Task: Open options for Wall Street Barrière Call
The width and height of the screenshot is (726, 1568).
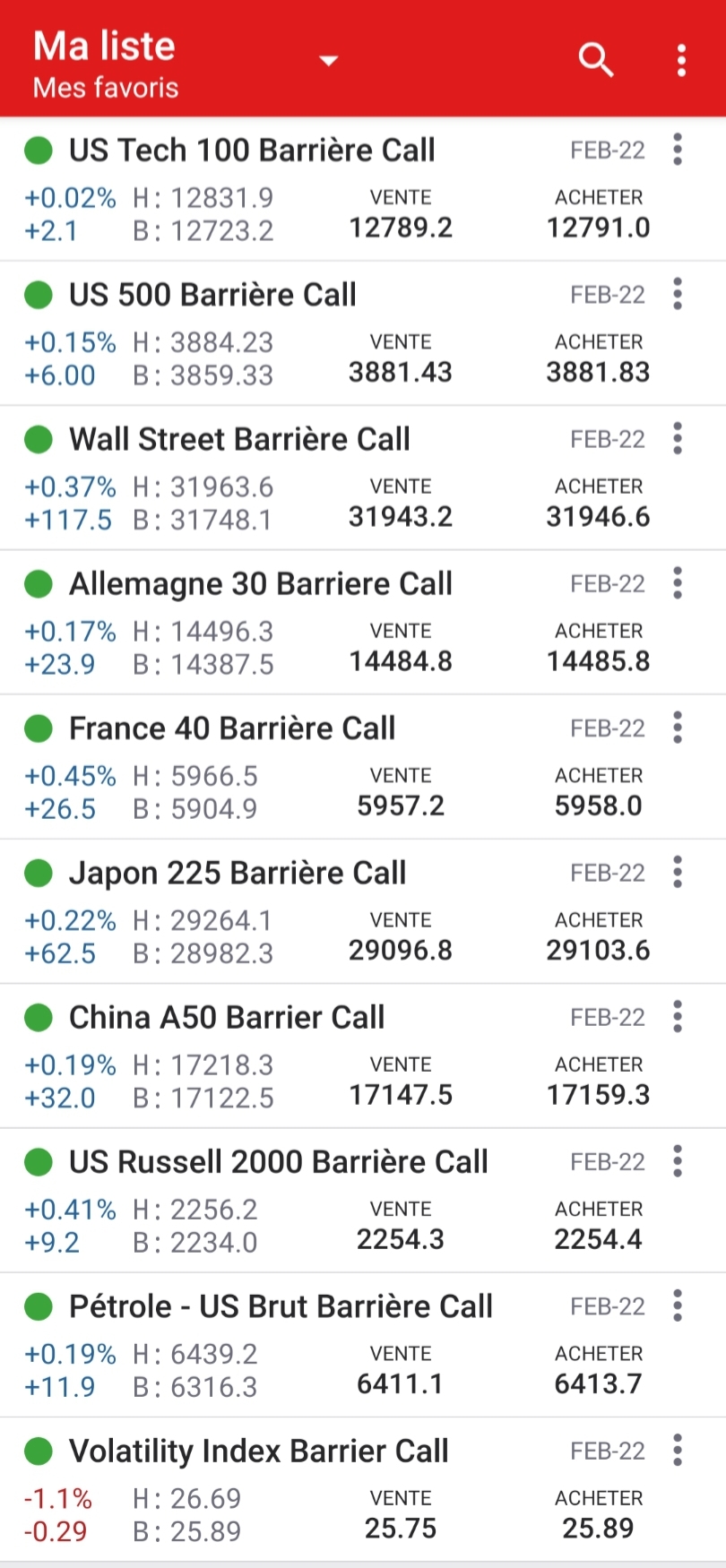Action: coord(678,438)
